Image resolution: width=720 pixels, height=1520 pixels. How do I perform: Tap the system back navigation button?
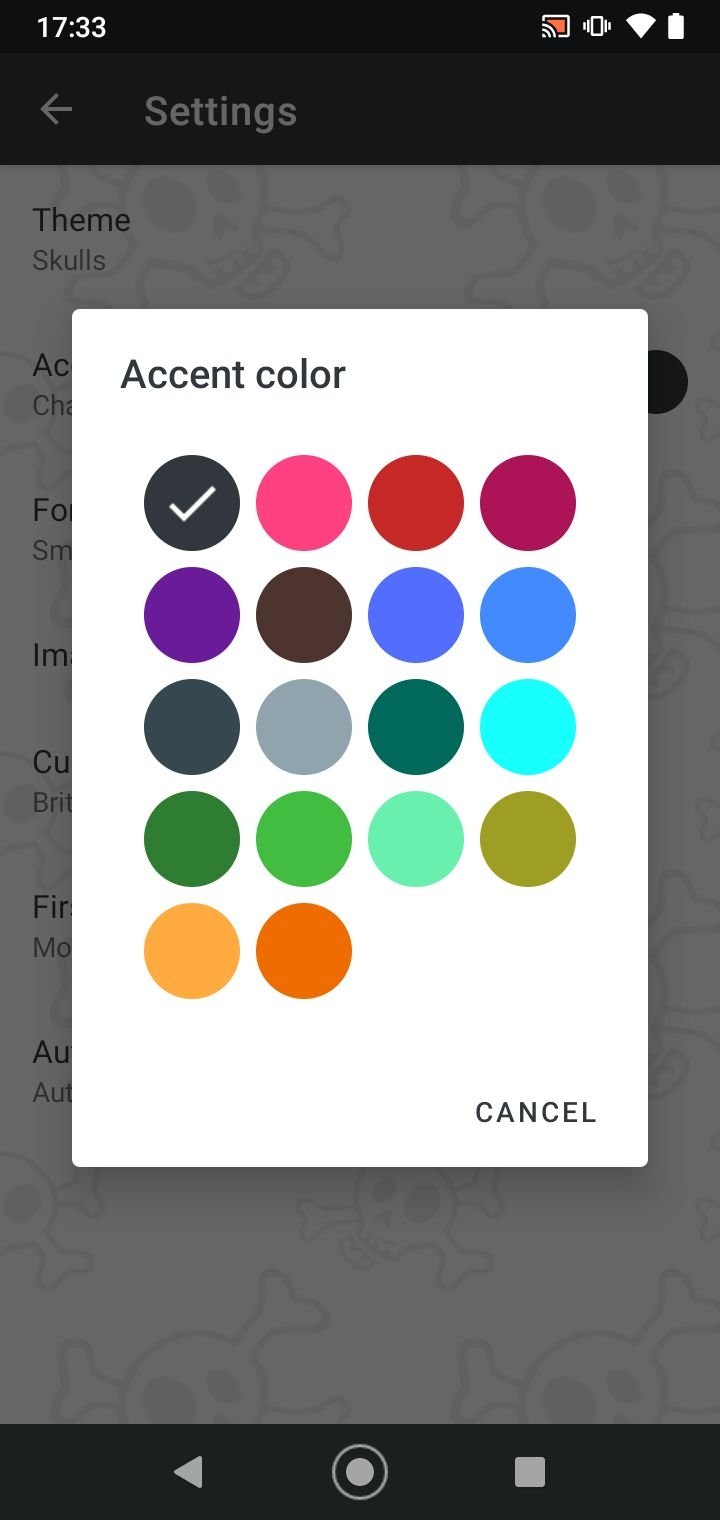[188, 1472]
